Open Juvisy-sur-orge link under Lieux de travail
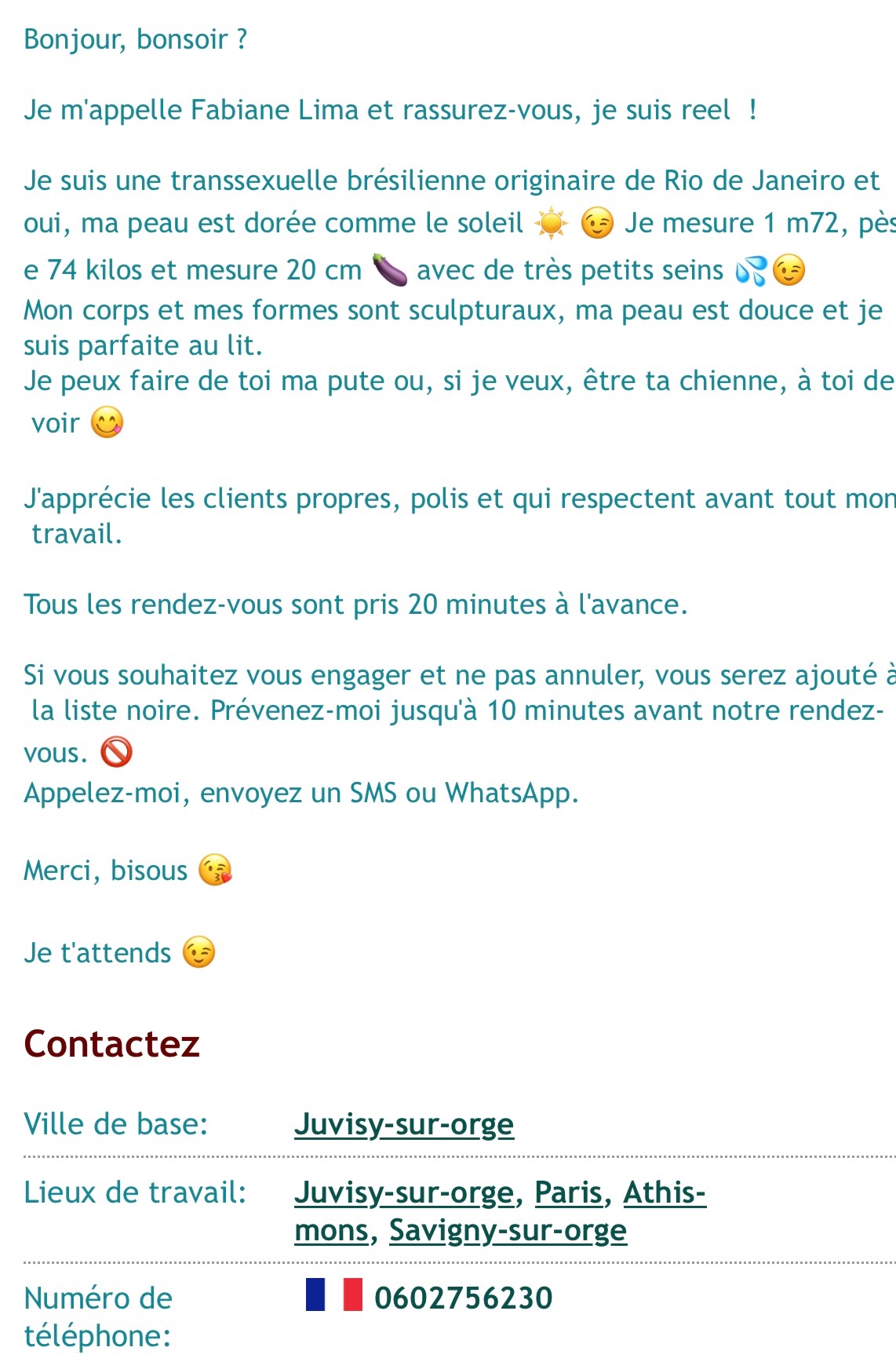Viewport: 896px width, 1362px height. [403, 1192]
